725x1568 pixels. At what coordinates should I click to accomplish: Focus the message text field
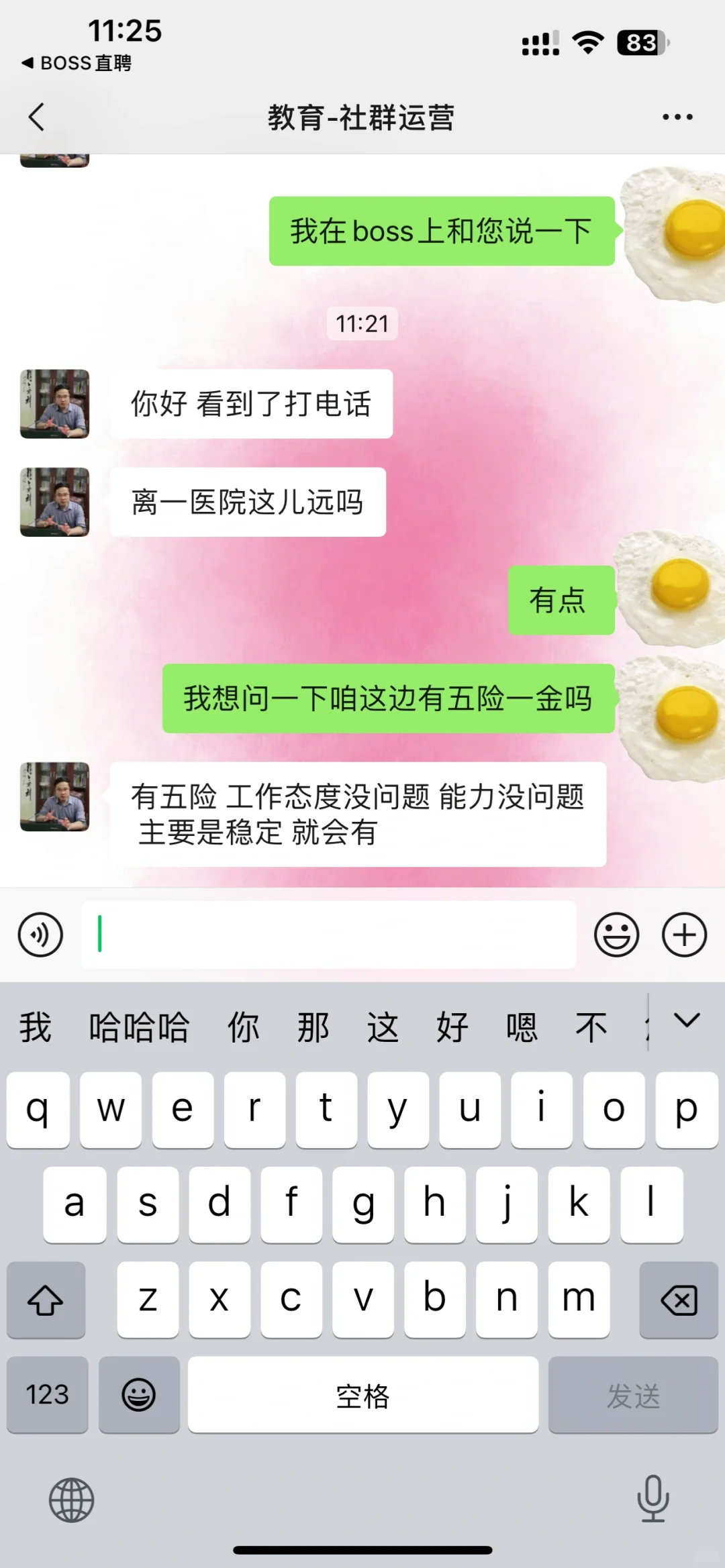click(329, 935)
